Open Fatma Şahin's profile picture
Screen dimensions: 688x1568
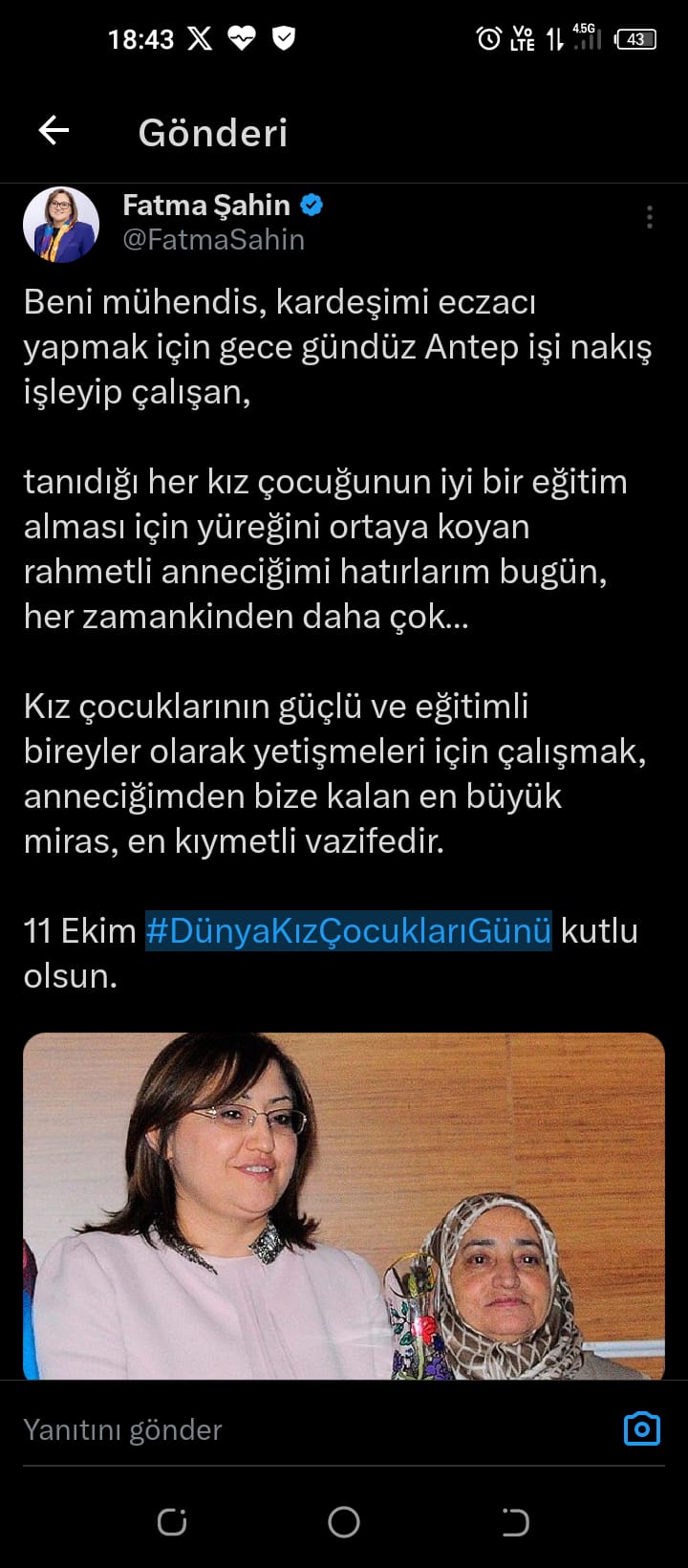click(61, 225)
